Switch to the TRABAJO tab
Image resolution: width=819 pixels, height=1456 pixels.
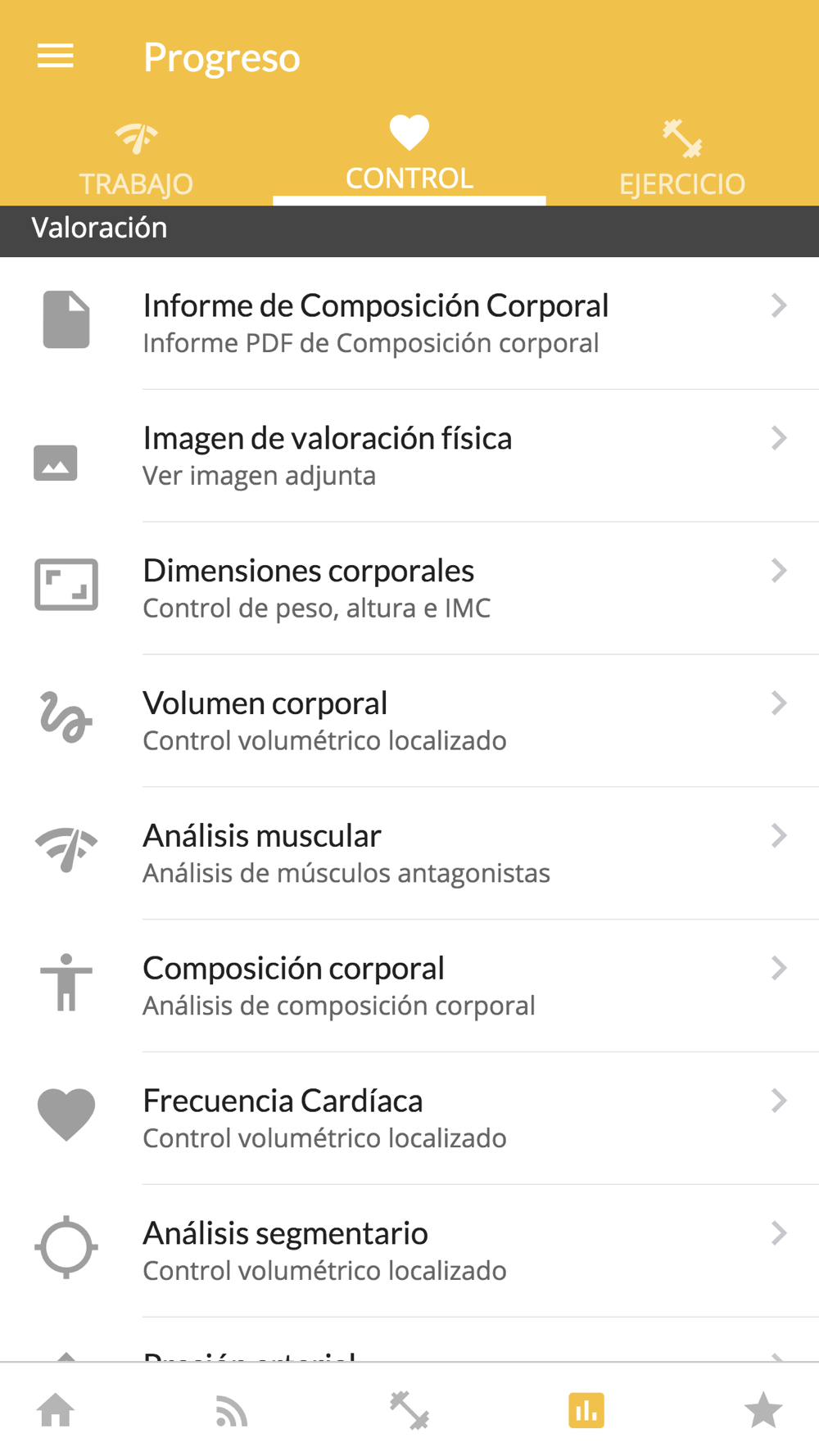(136, 160)
